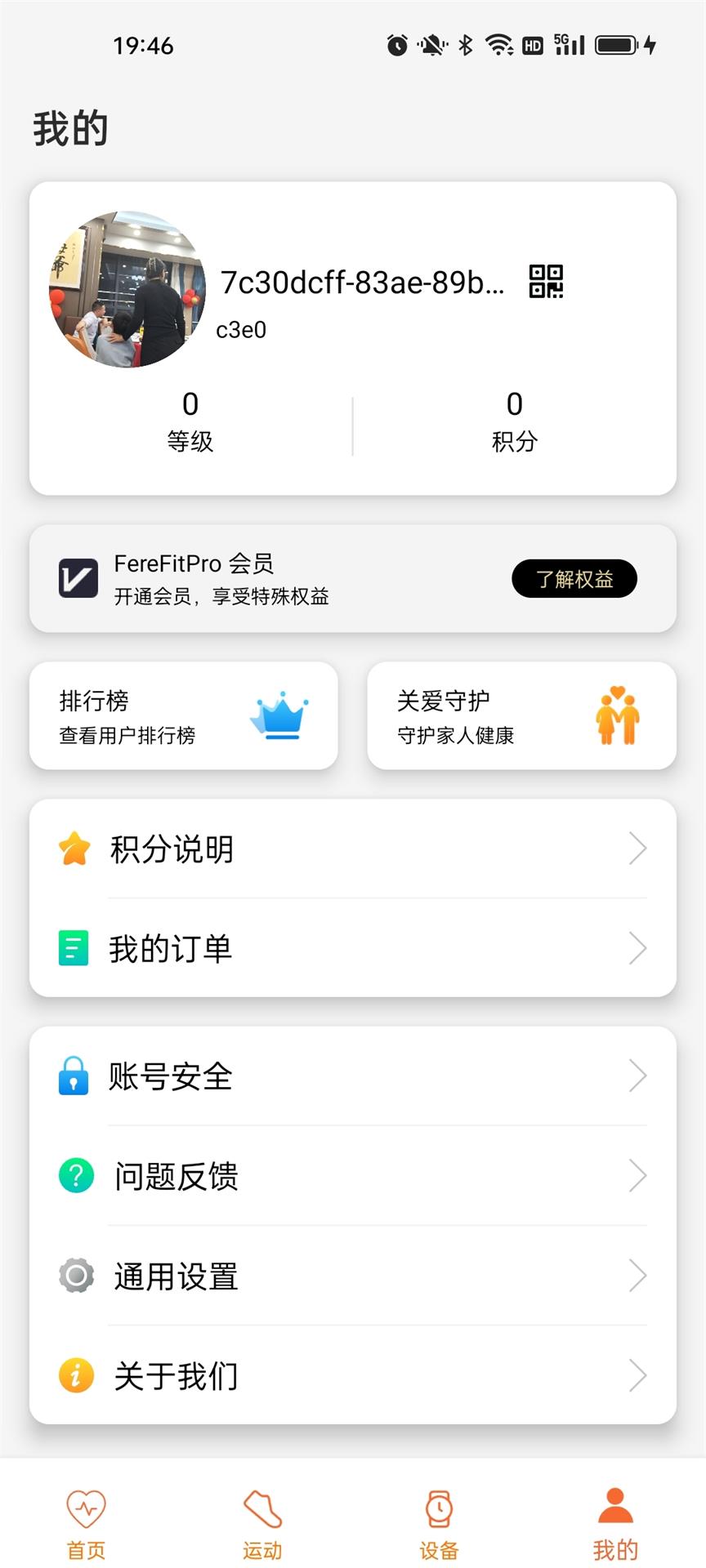Screen dimensions: 706x1568
Task: Open the profile QR code icon
Action: (x=546, y=282)
